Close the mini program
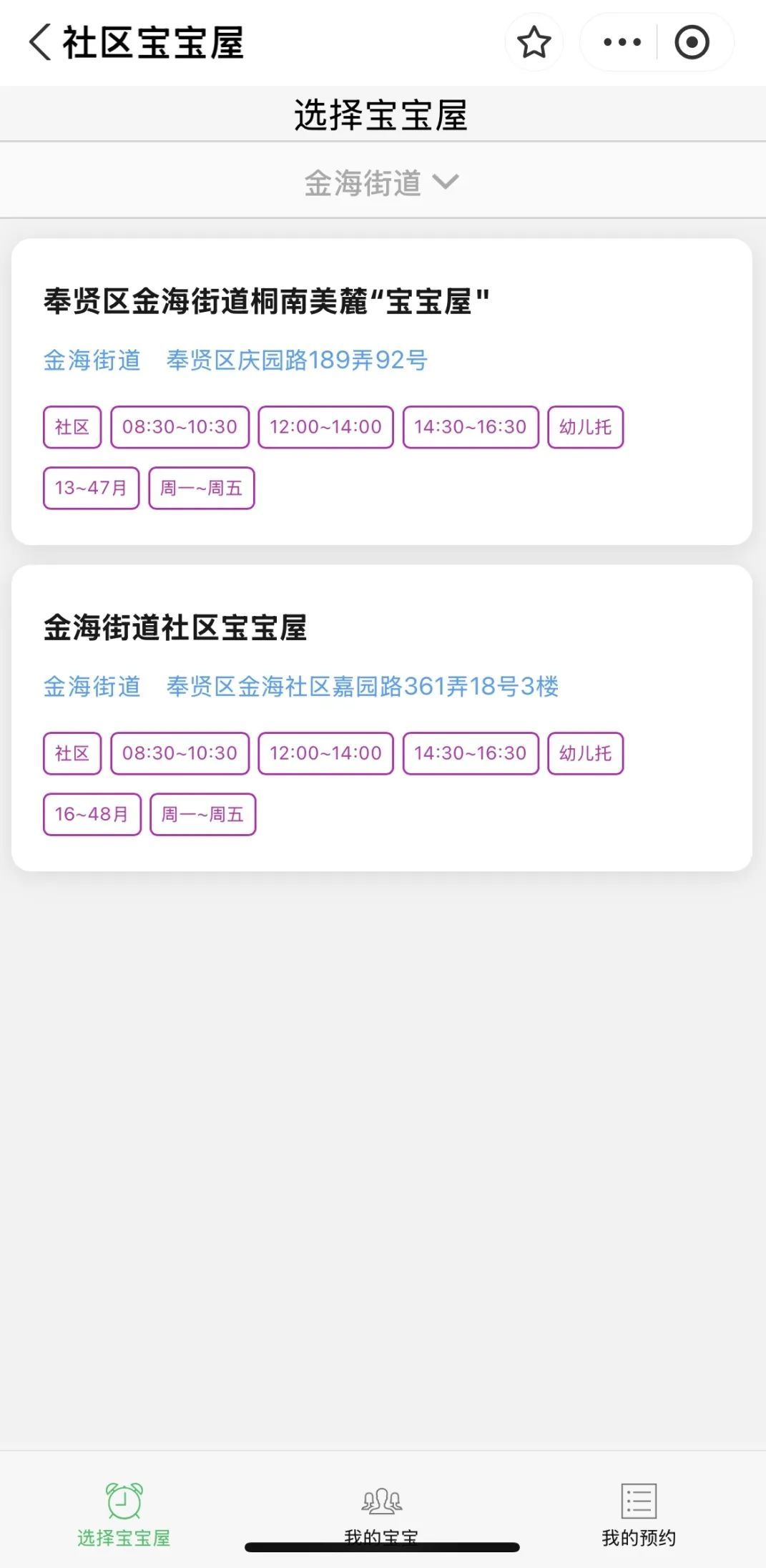 [692, 42]
